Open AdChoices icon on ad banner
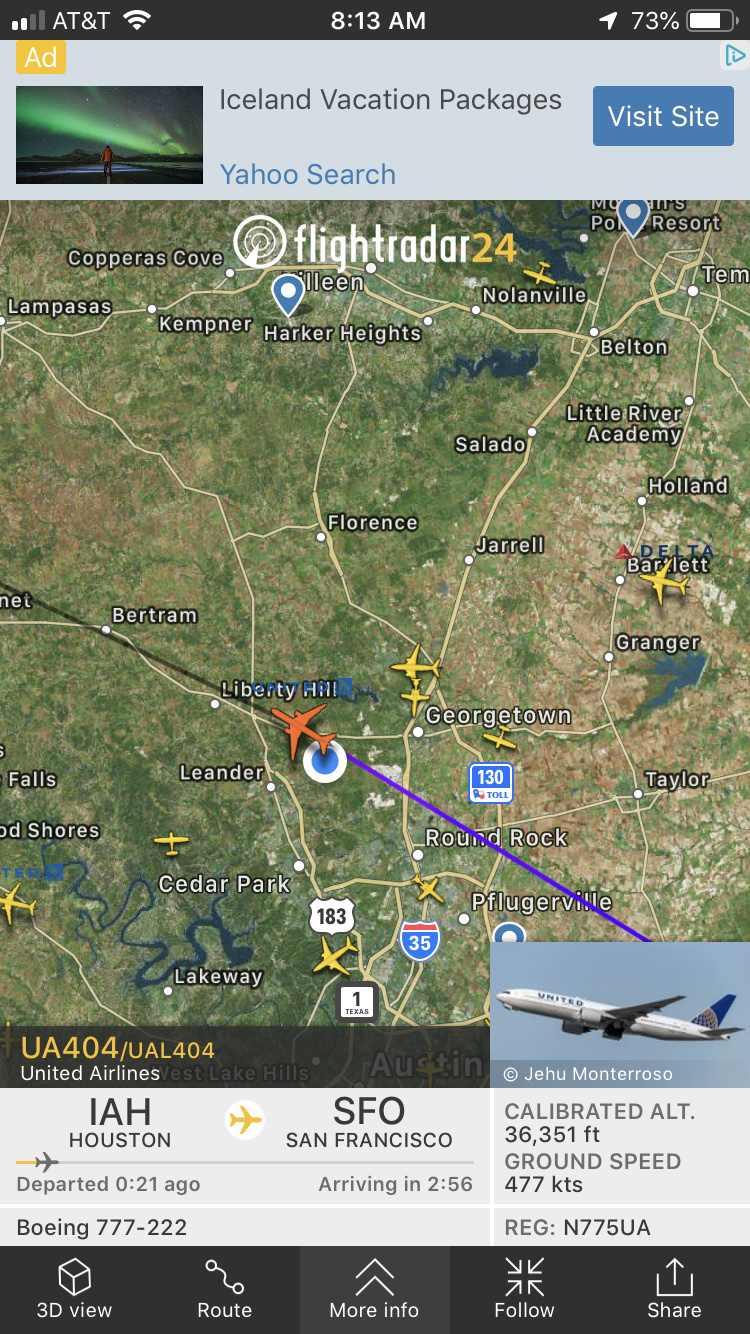This screenshot has width=750, height=1334. click(x=734, y=56)
